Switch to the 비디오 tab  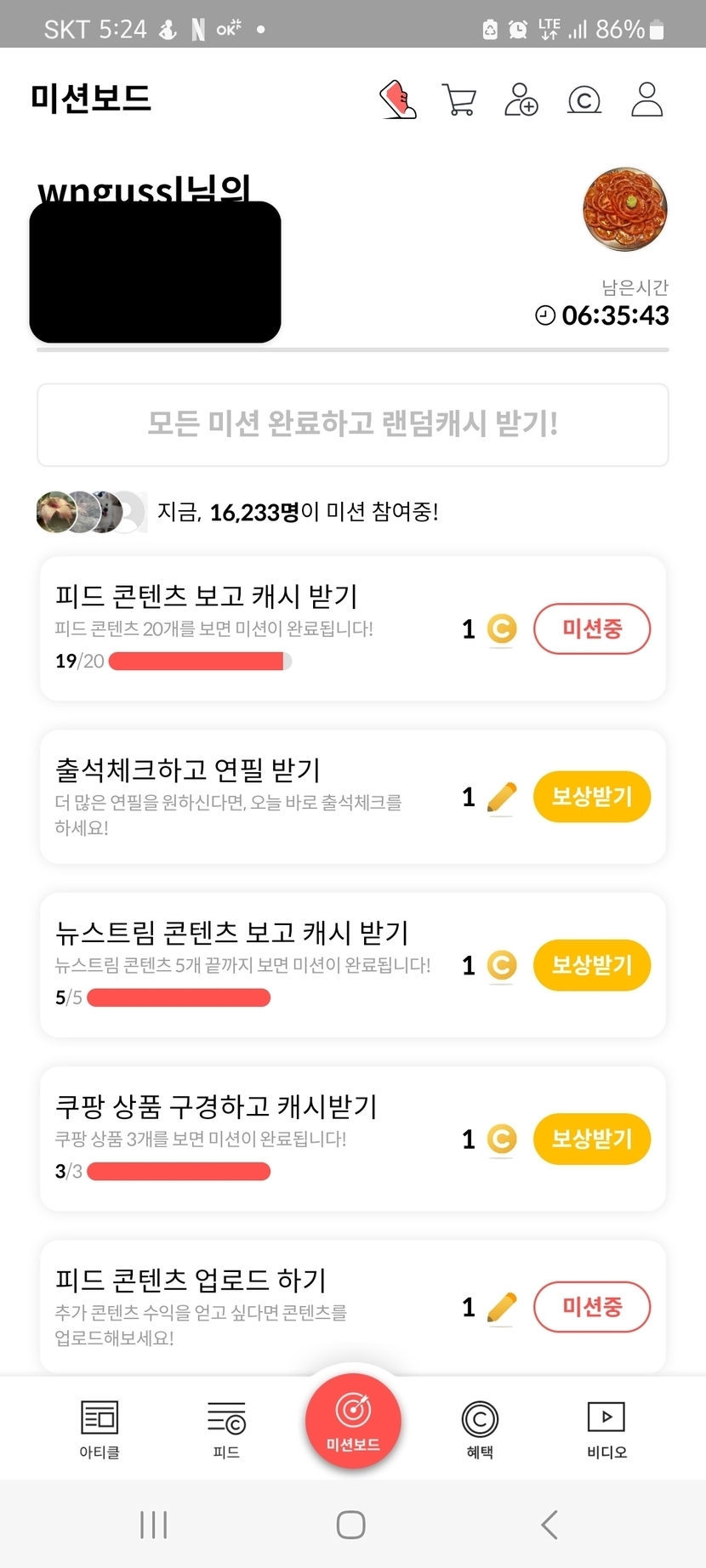click(x=606, y=1429)
